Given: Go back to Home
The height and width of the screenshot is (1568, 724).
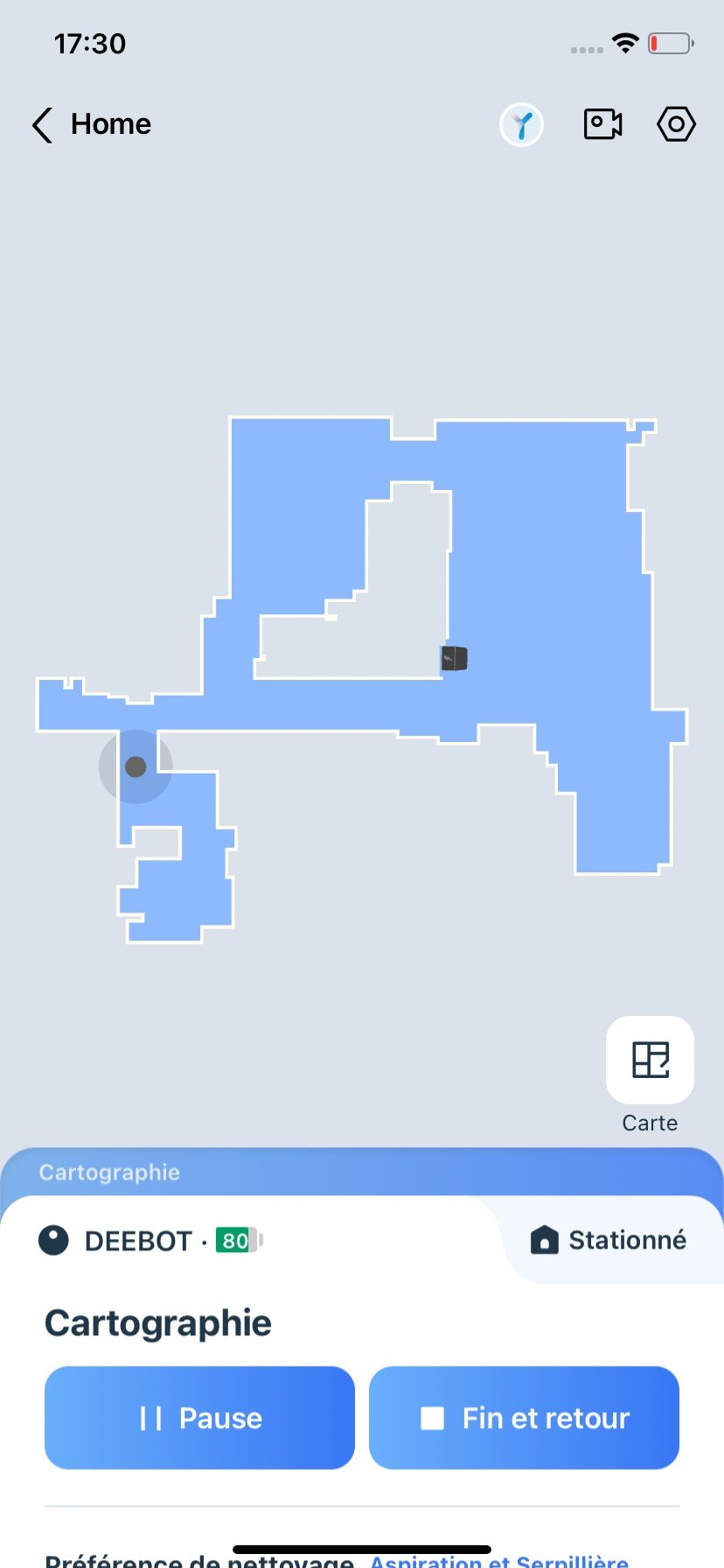Looking at the screenshot, I should (x=91, y=124).
